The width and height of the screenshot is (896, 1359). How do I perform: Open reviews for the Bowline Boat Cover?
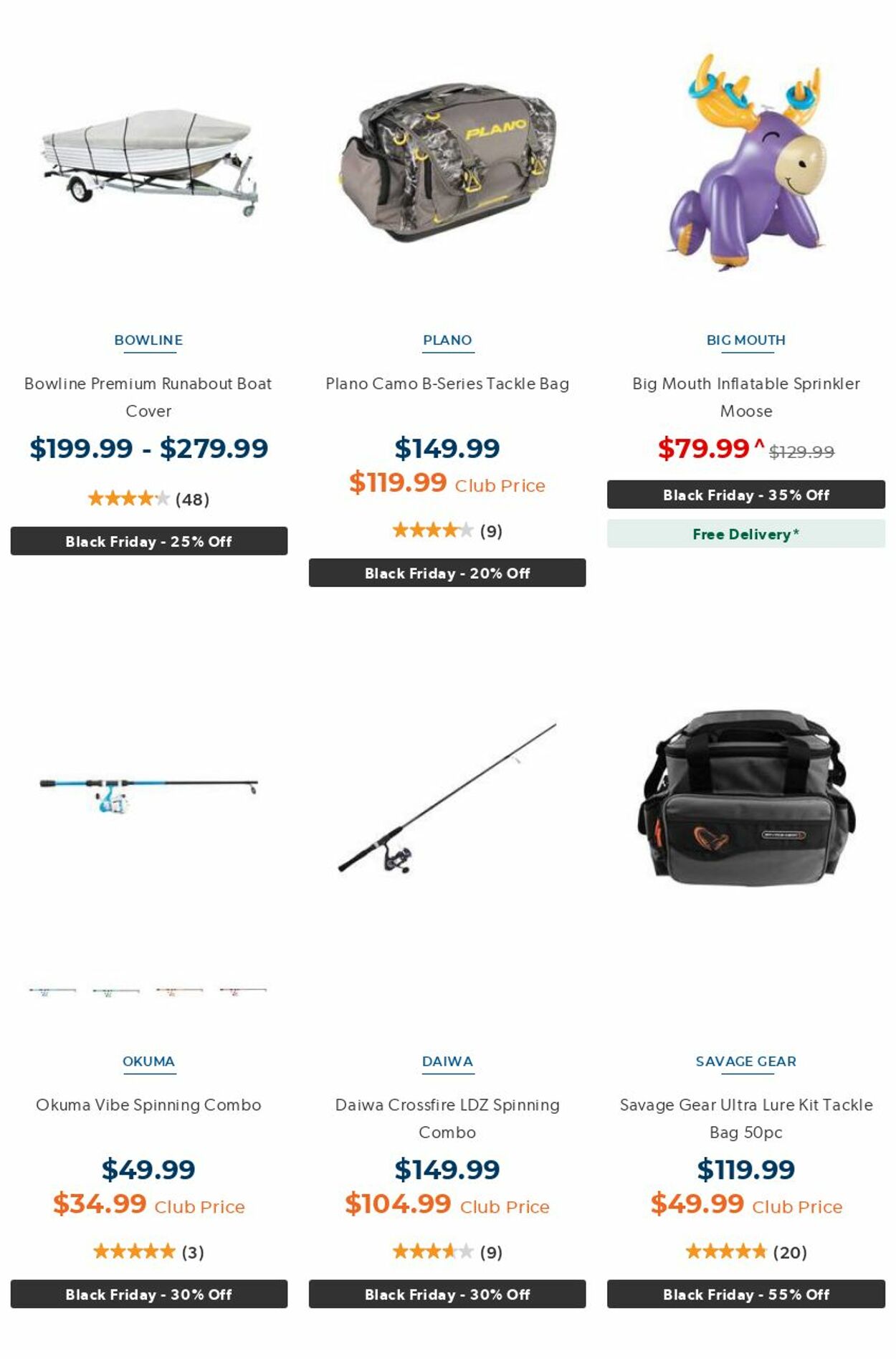(148, 499)
